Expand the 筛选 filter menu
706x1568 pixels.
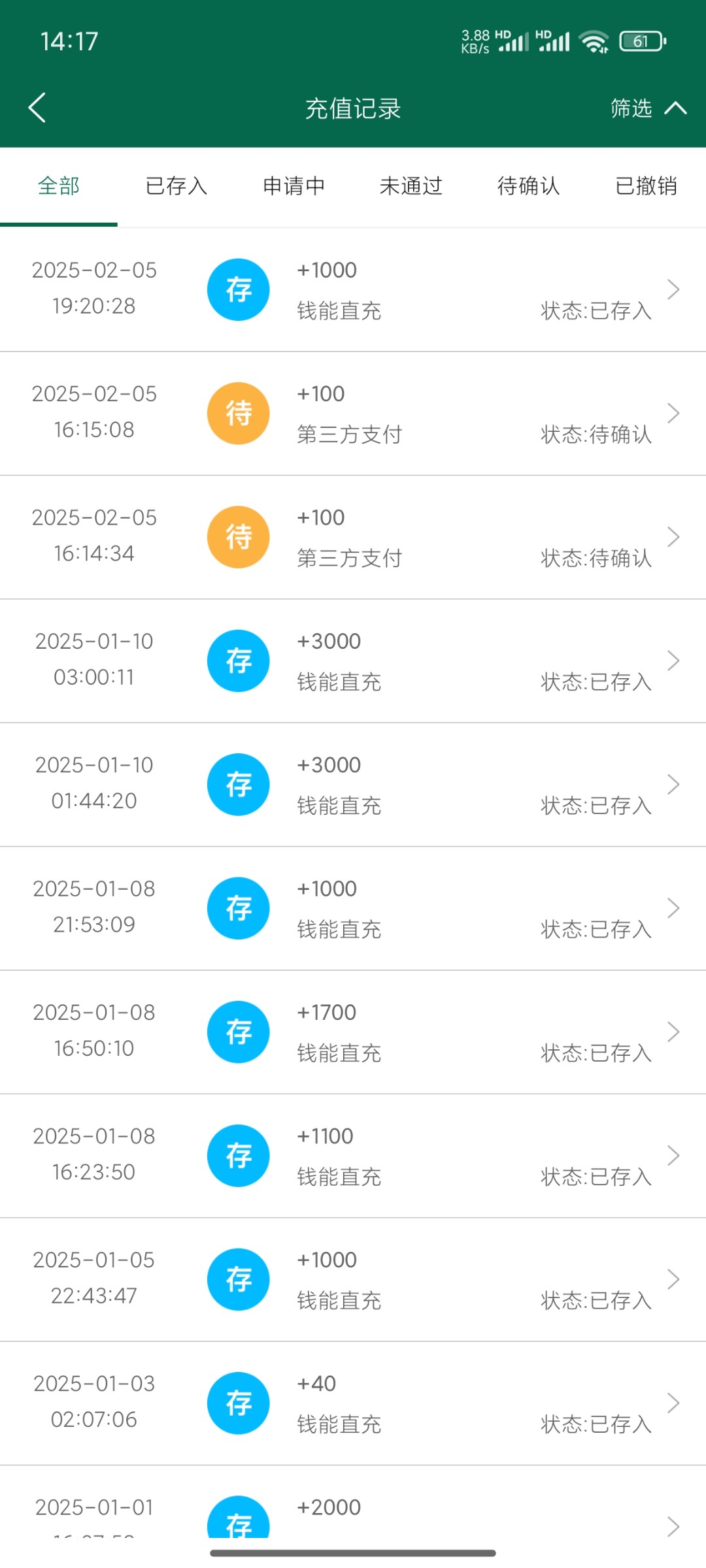pos(648,108)
